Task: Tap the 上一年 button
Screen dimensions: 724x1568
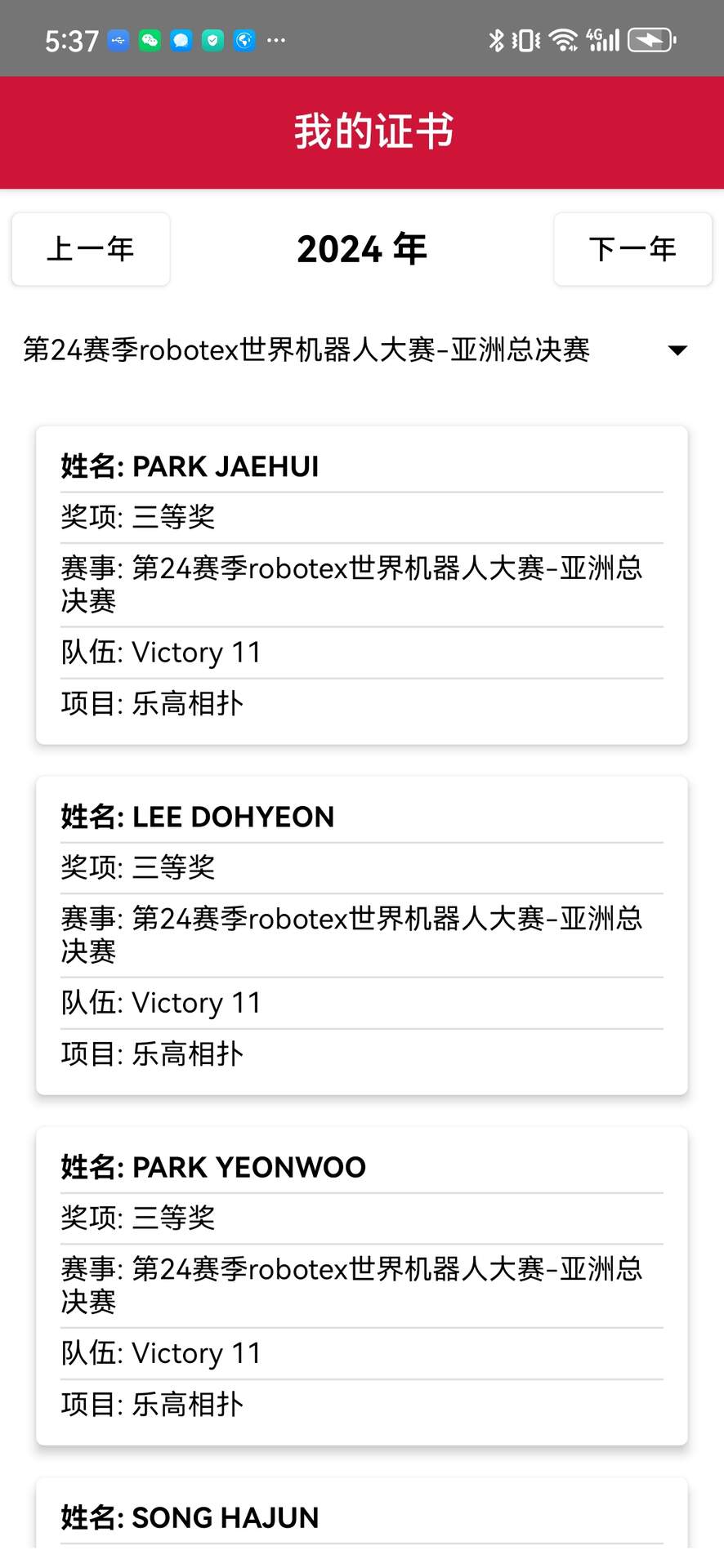Action: click(90, 249)
